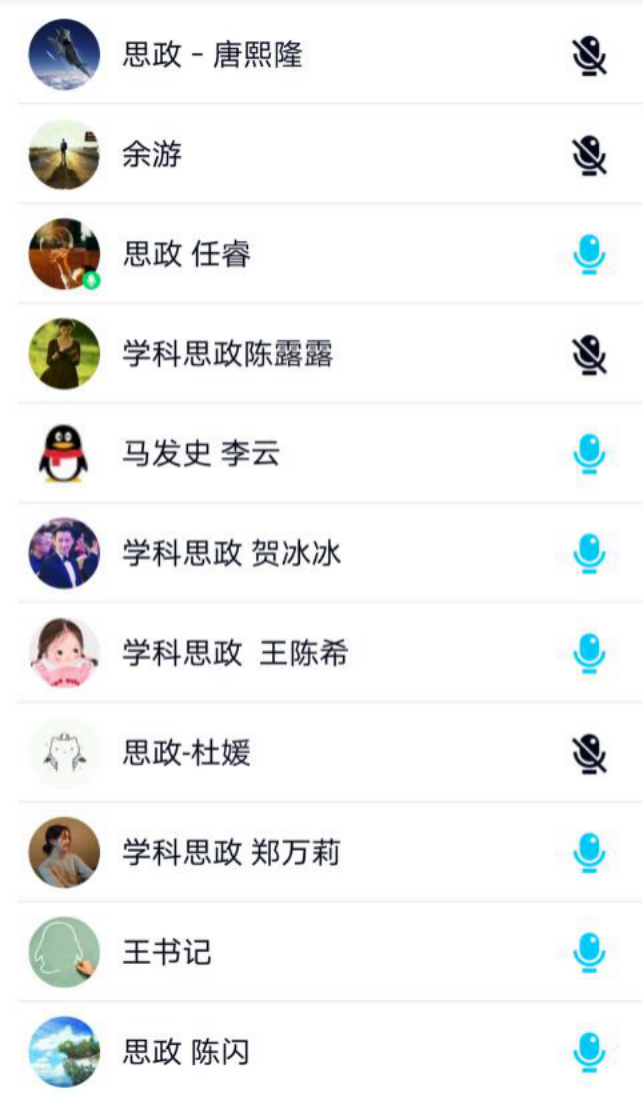Tap the microphone icon for 学科思政 王陈希

point(590,653)
